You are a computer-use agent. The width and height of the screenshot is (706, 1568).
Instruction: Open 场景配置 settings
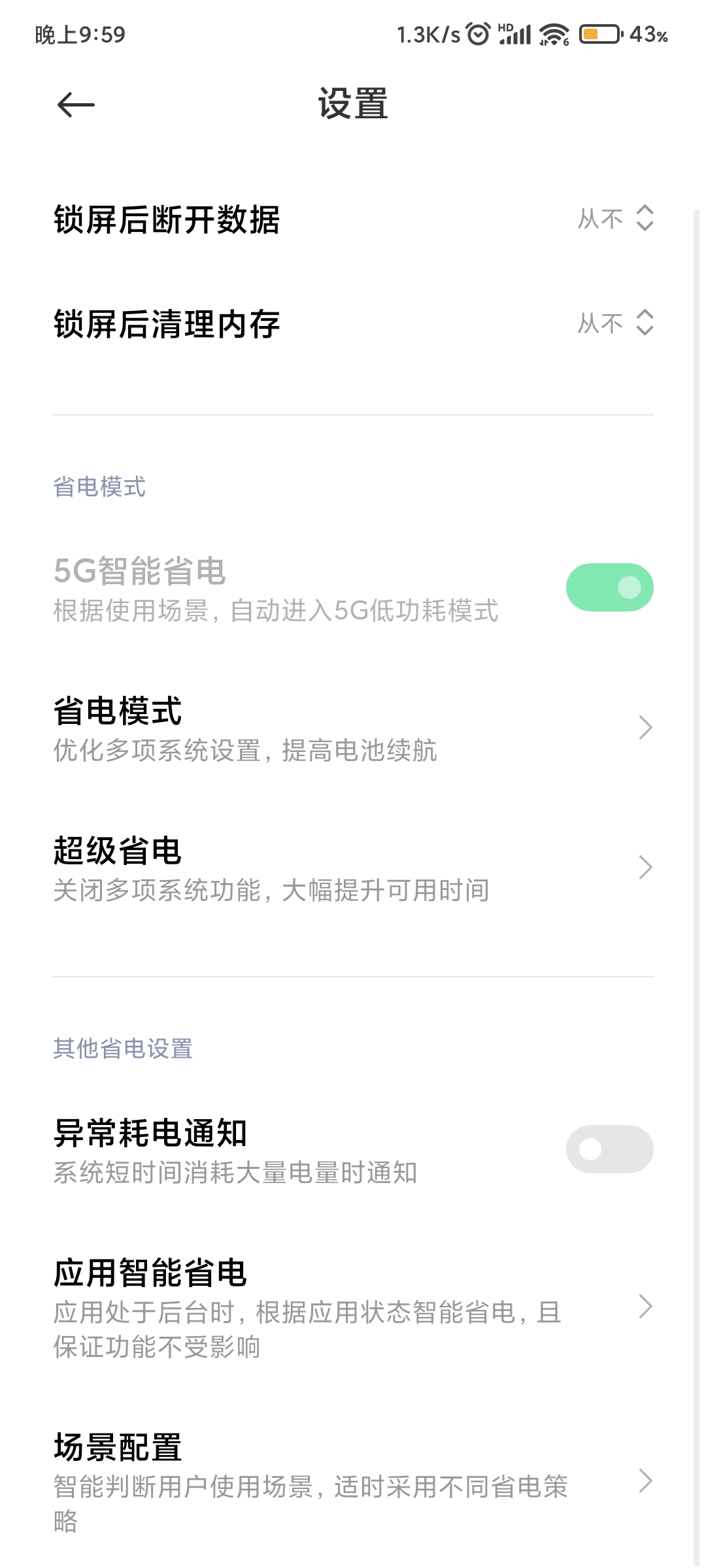pyautogui.click(x=353, y=1481)
